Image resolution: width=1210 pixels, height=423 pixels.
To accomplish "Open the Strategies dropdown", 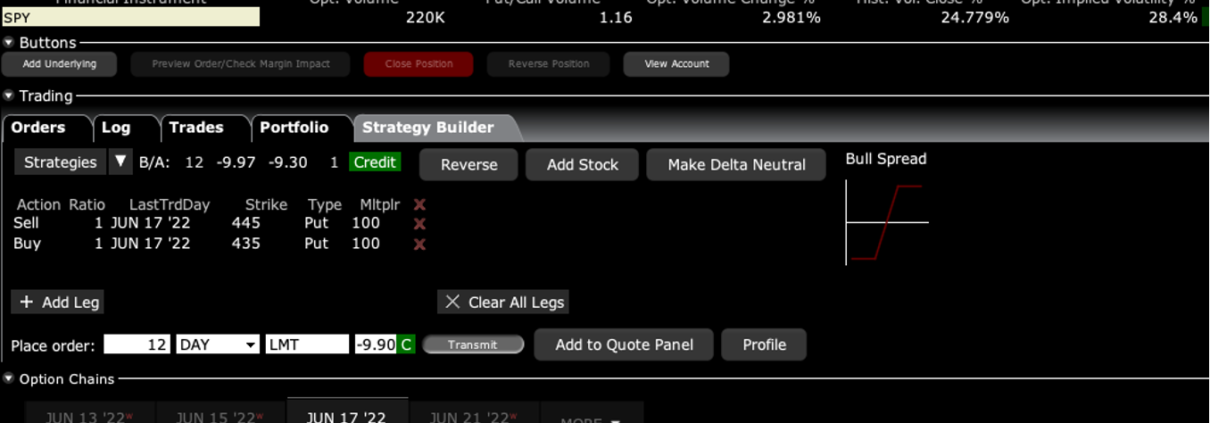I will click(120, 162).
